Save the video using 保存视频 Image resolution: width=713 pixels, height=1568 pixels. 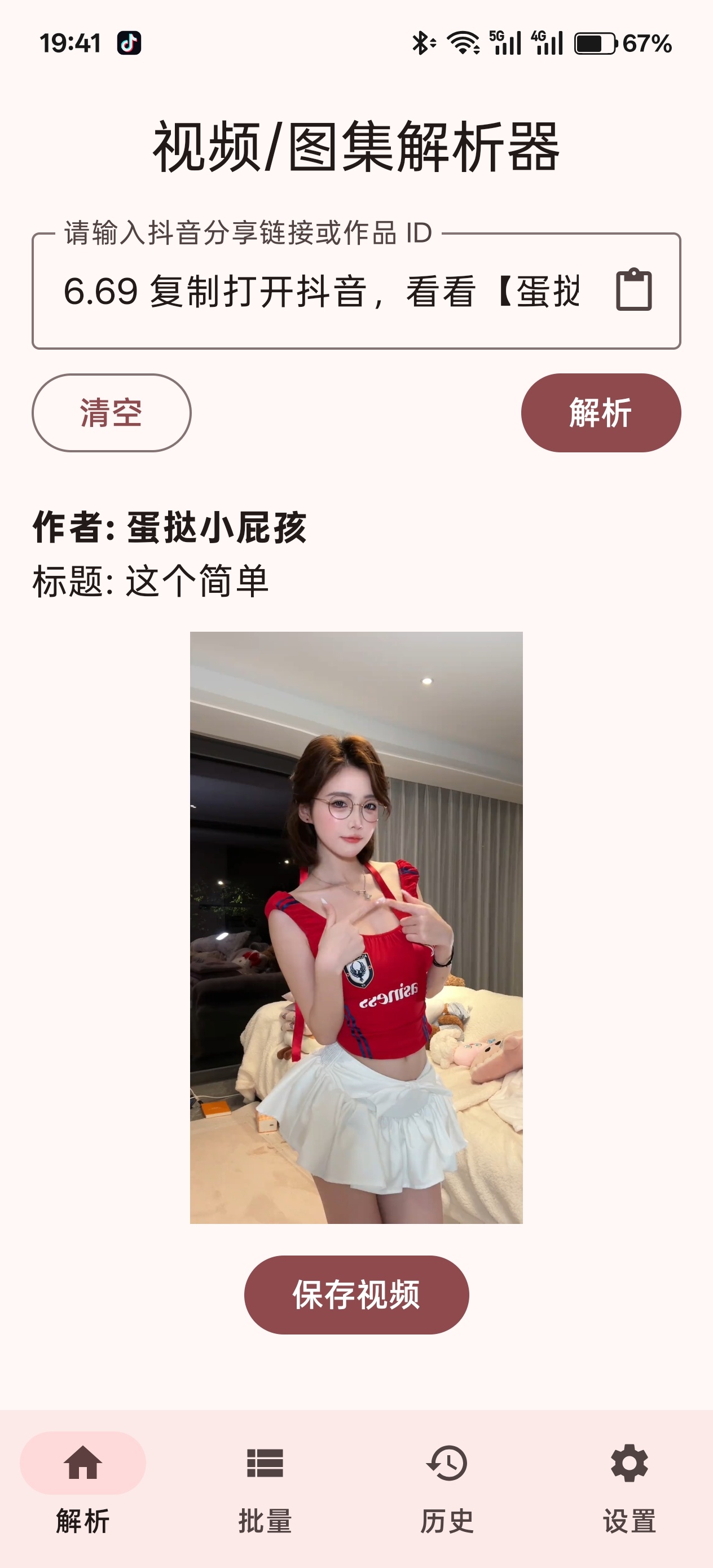[356, 1294]
